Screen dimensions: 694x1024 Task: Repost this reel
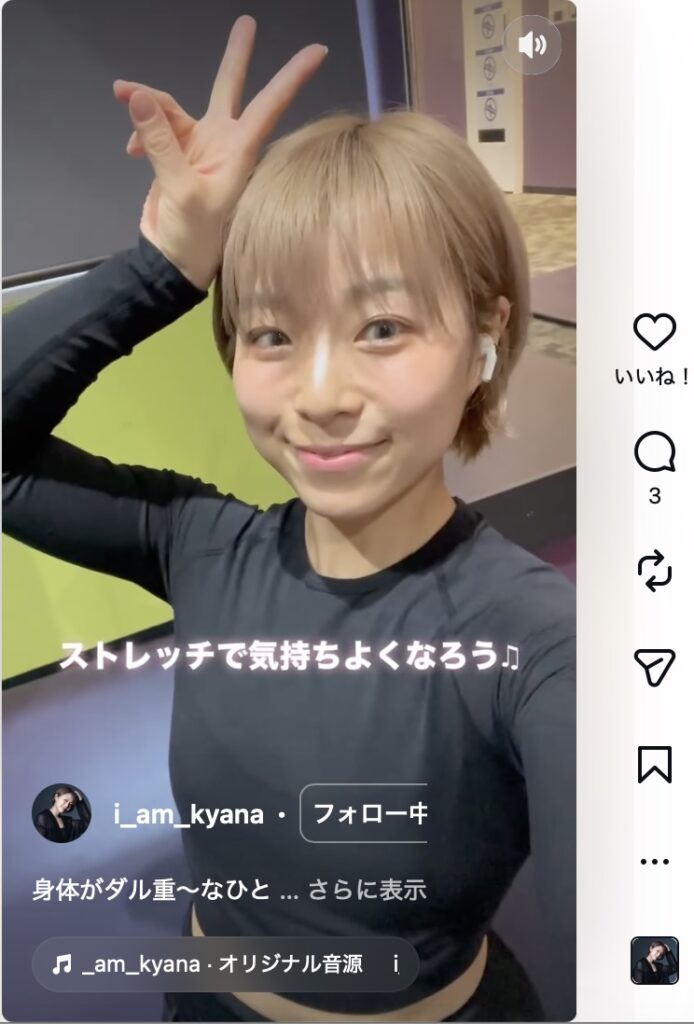(655, 570)
